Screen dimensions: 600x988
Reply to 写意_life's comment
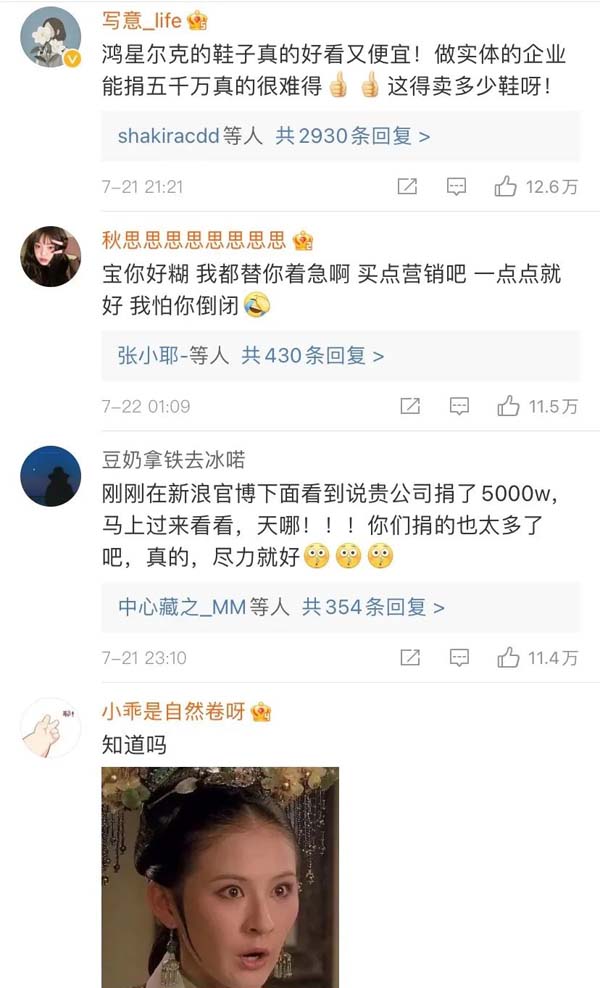pos(456,187)
